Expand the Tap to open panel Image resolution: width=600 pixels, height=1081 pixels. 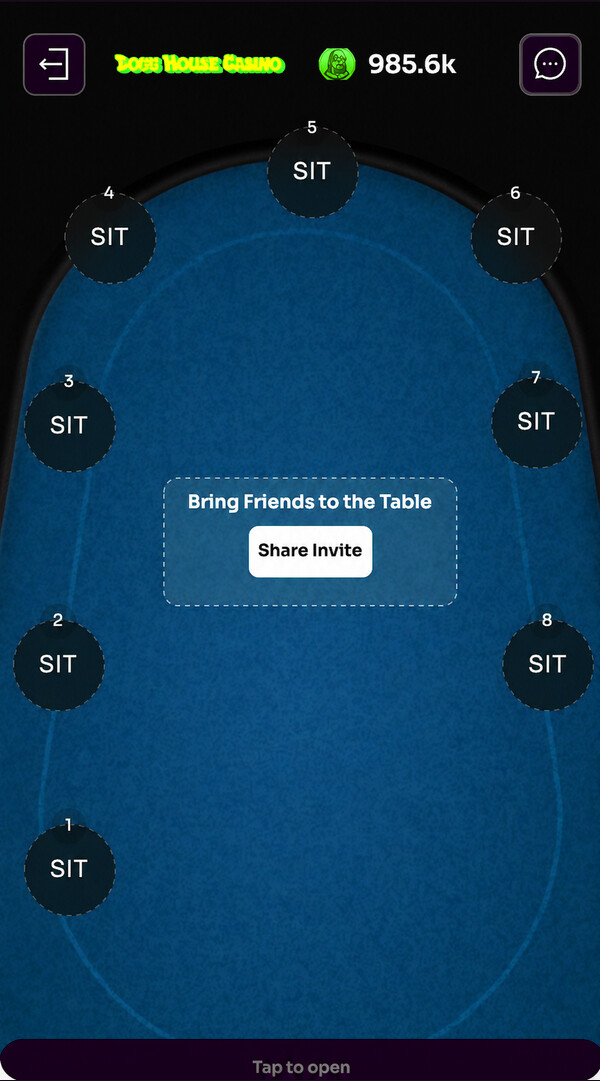pos(300,1060)
